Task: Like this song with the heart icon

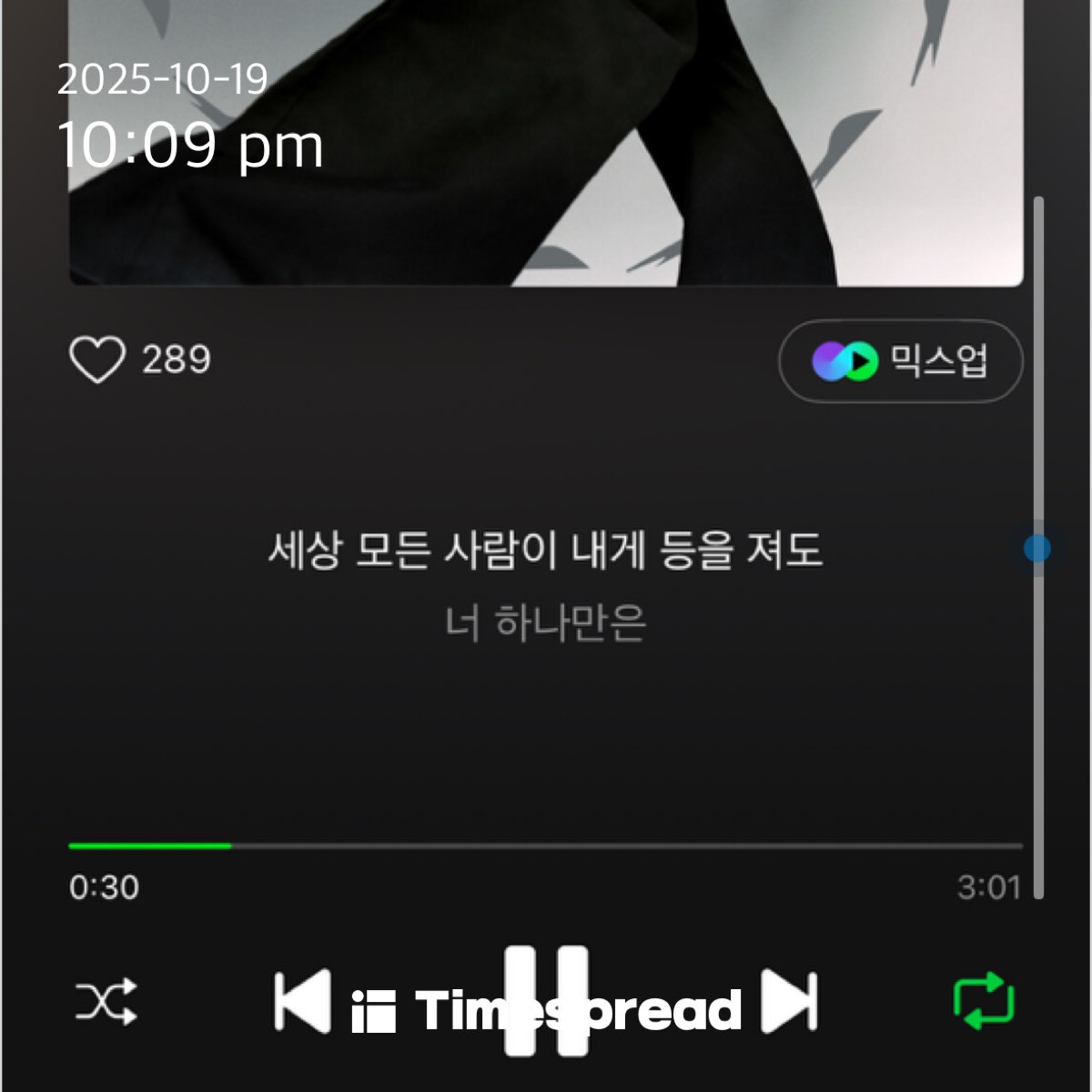Action: [x=97, y=360]
